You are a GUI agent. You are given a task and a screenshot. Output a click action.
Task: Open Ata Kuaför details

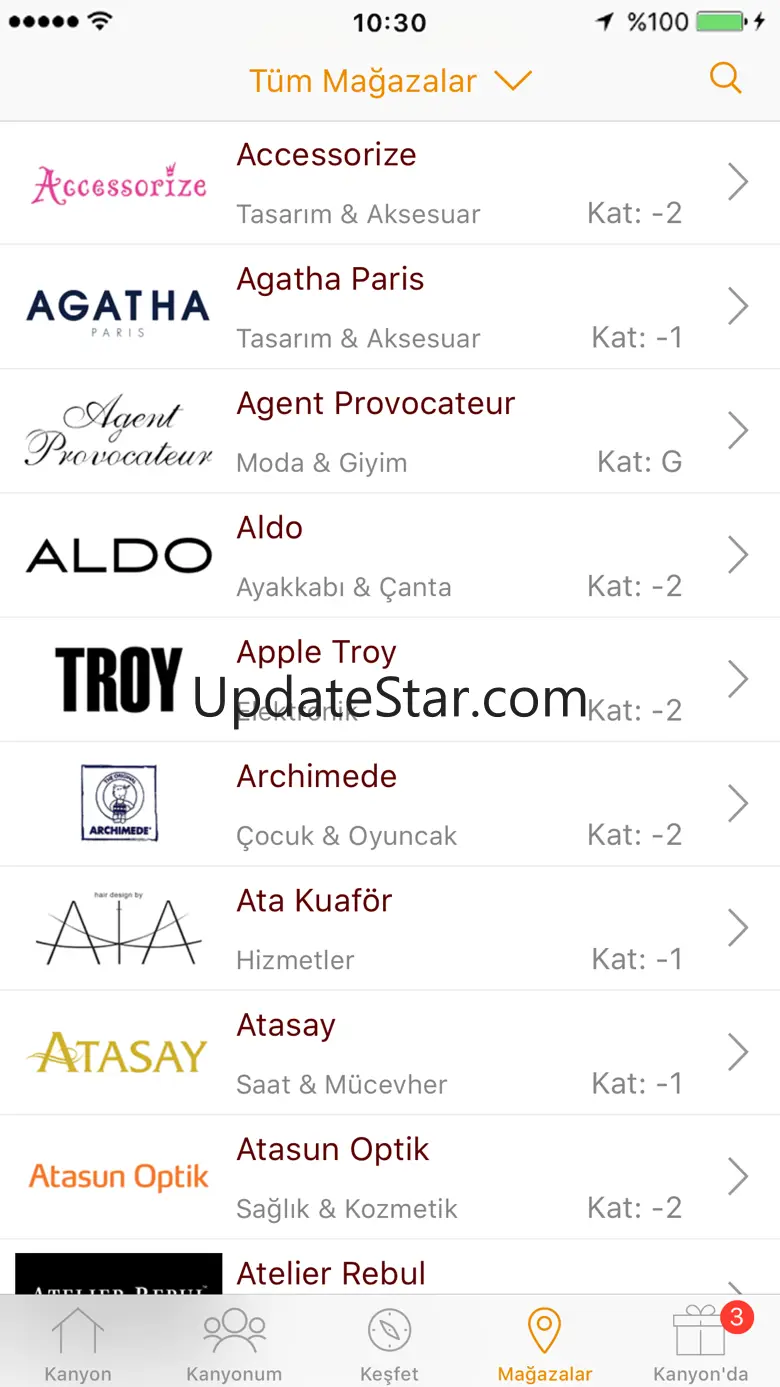coord(390,929)
